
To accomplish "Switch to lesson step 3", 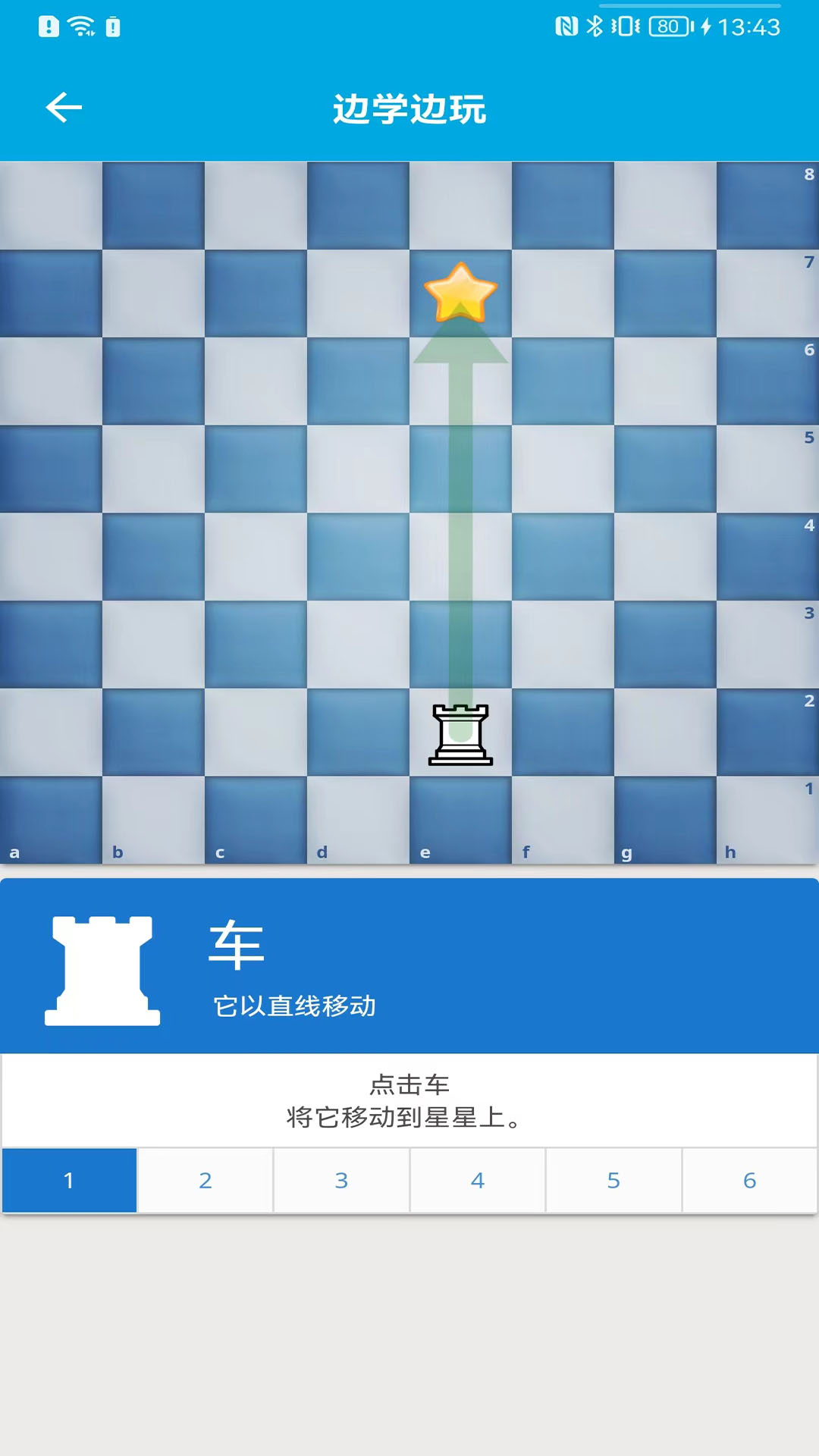I will click(341, 1180).
